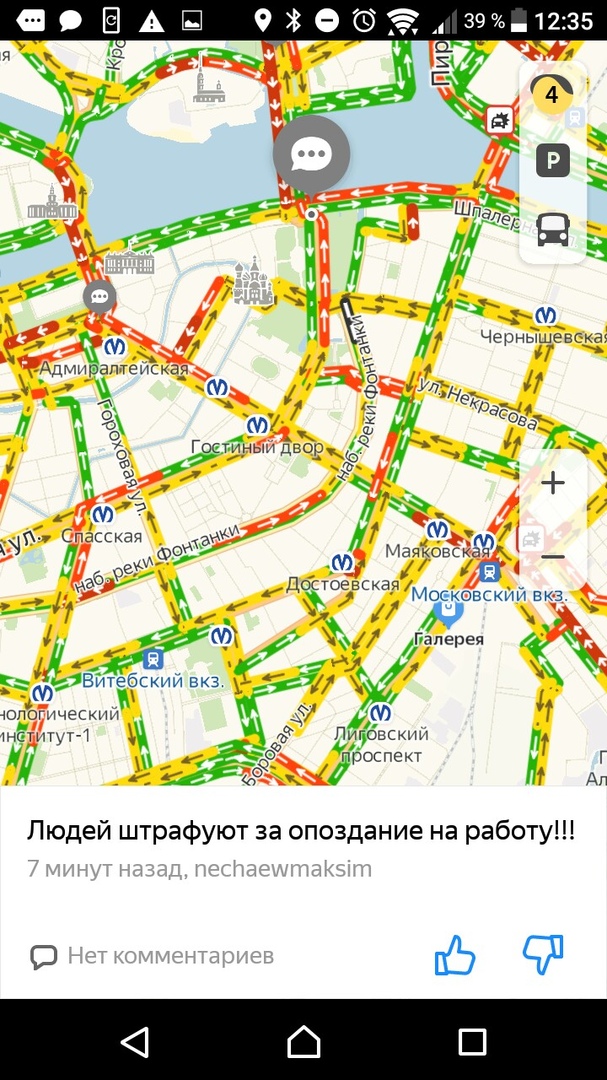Image resolution: width=607 pixels, height=1080 pixels.
Task: Select the Гостиный двор metro station
Action: 257,426
